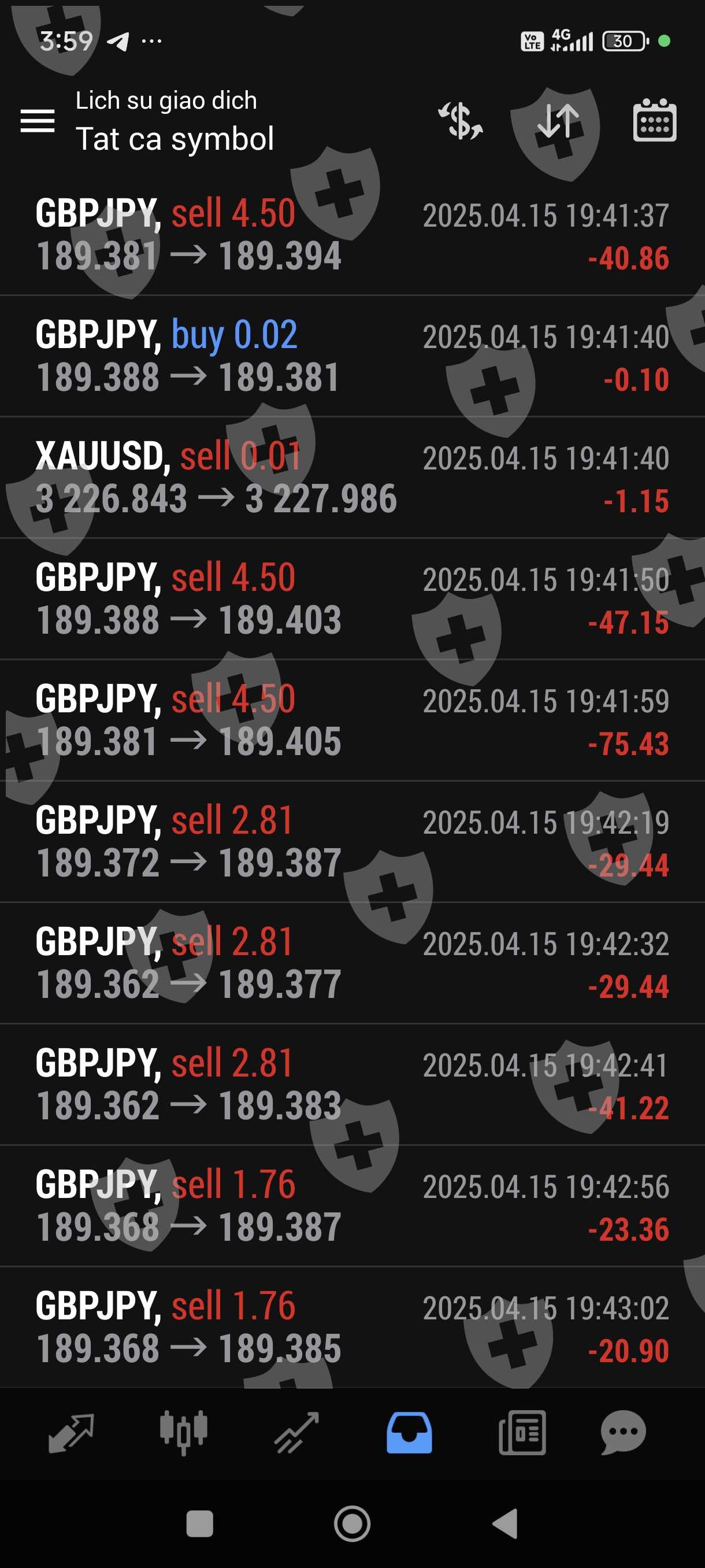The height and width of the screenshot is (1568, 705).
Task: Tap the sort arrows icon
Action: click(557, 120)
